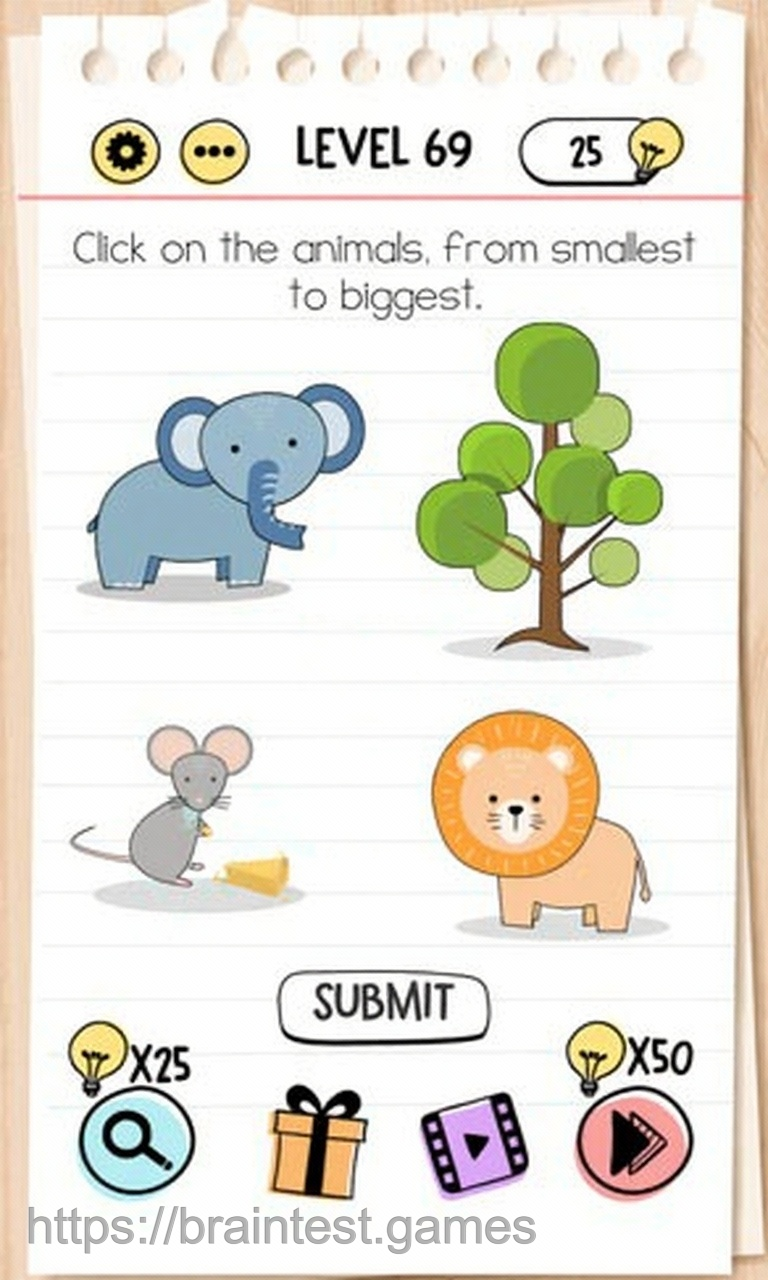The width and height of the screenshot is (768, 1280).
Task: Tap the Submit button
Action: 384,1004
